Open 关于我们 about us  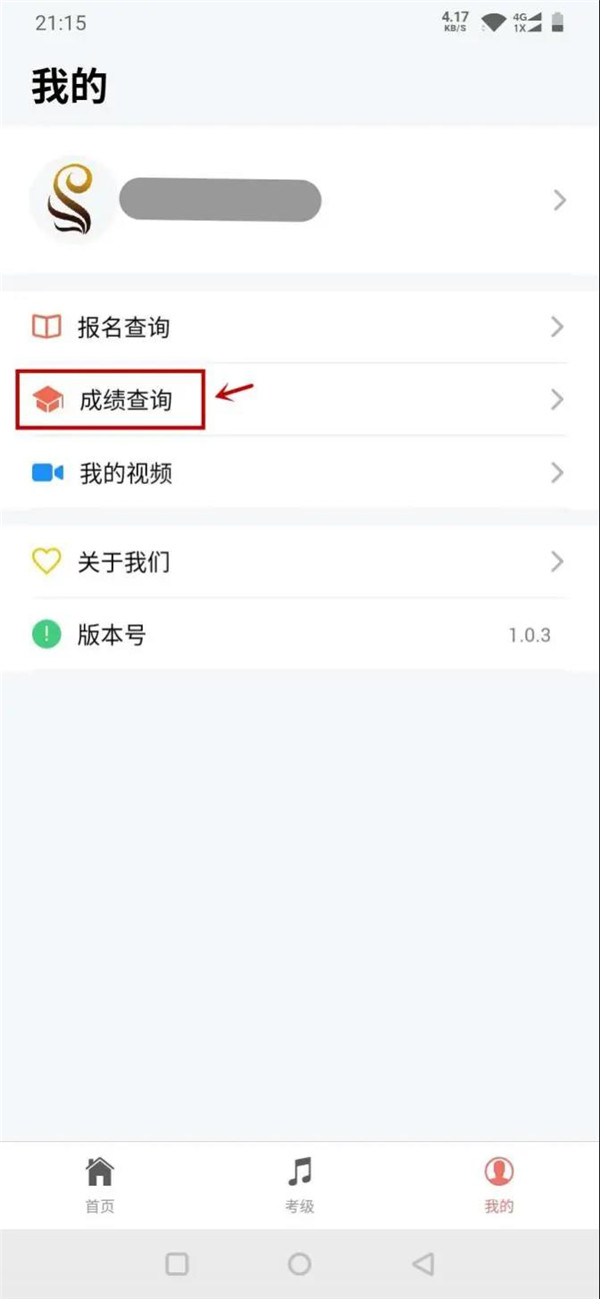pos(300,562)
